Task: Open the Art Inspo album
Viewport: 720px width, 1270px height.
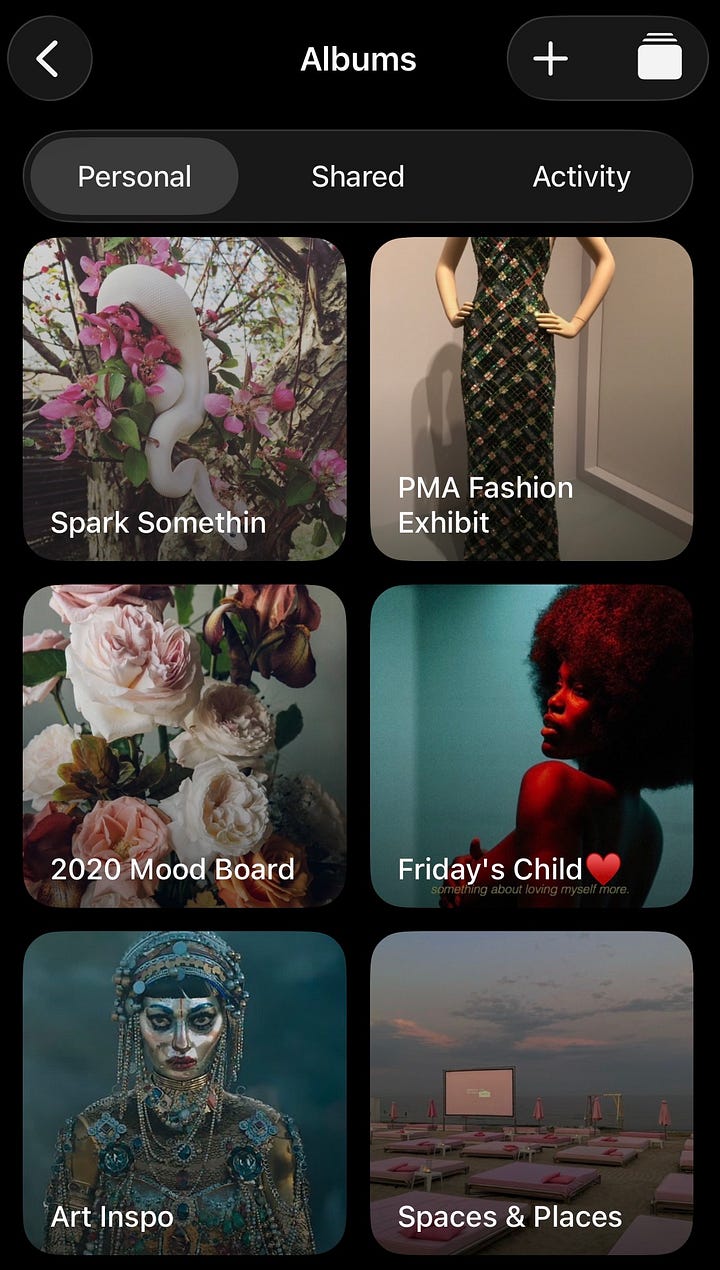Action: [184, 1092]
